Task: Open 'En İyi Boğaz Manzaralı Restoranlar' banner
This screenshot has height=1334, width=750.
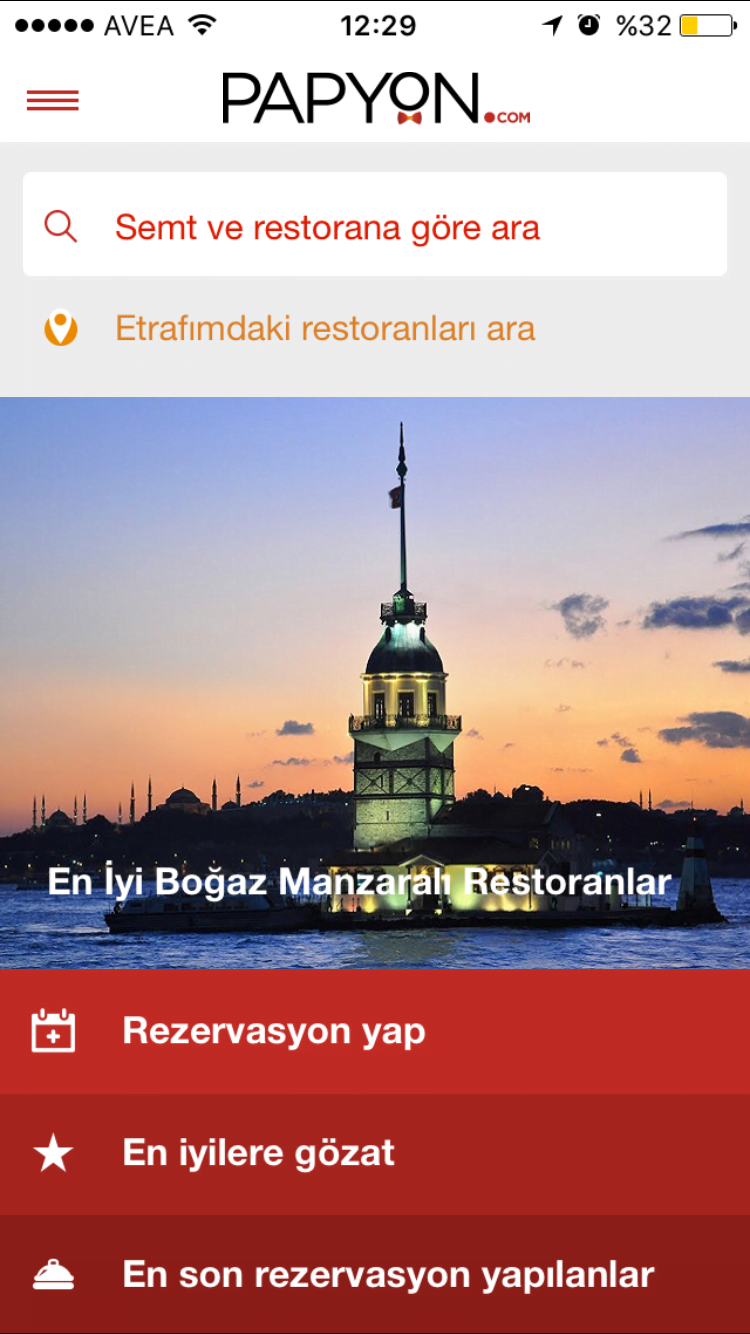Action: (x=375, y=682)
